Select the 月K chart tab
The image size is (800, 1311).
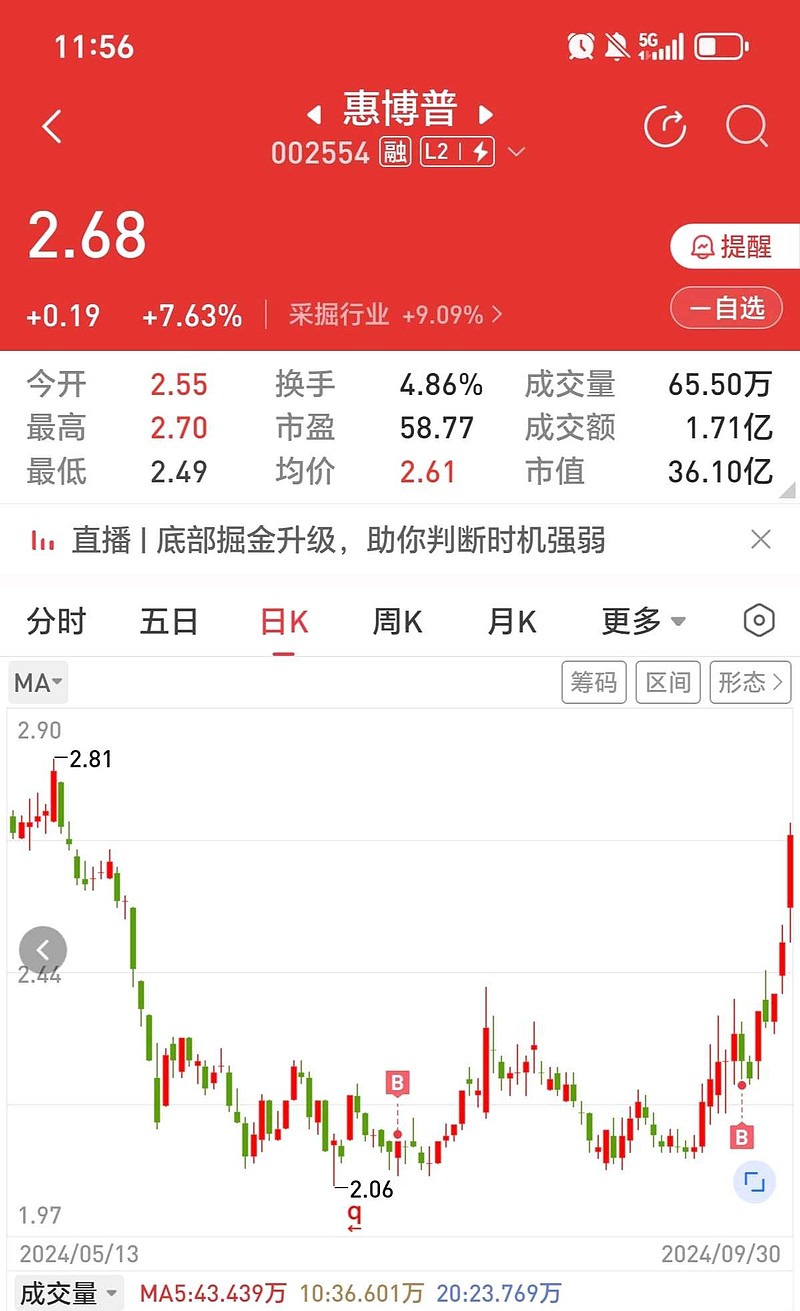pyautogui.click(x=512, y=622)
